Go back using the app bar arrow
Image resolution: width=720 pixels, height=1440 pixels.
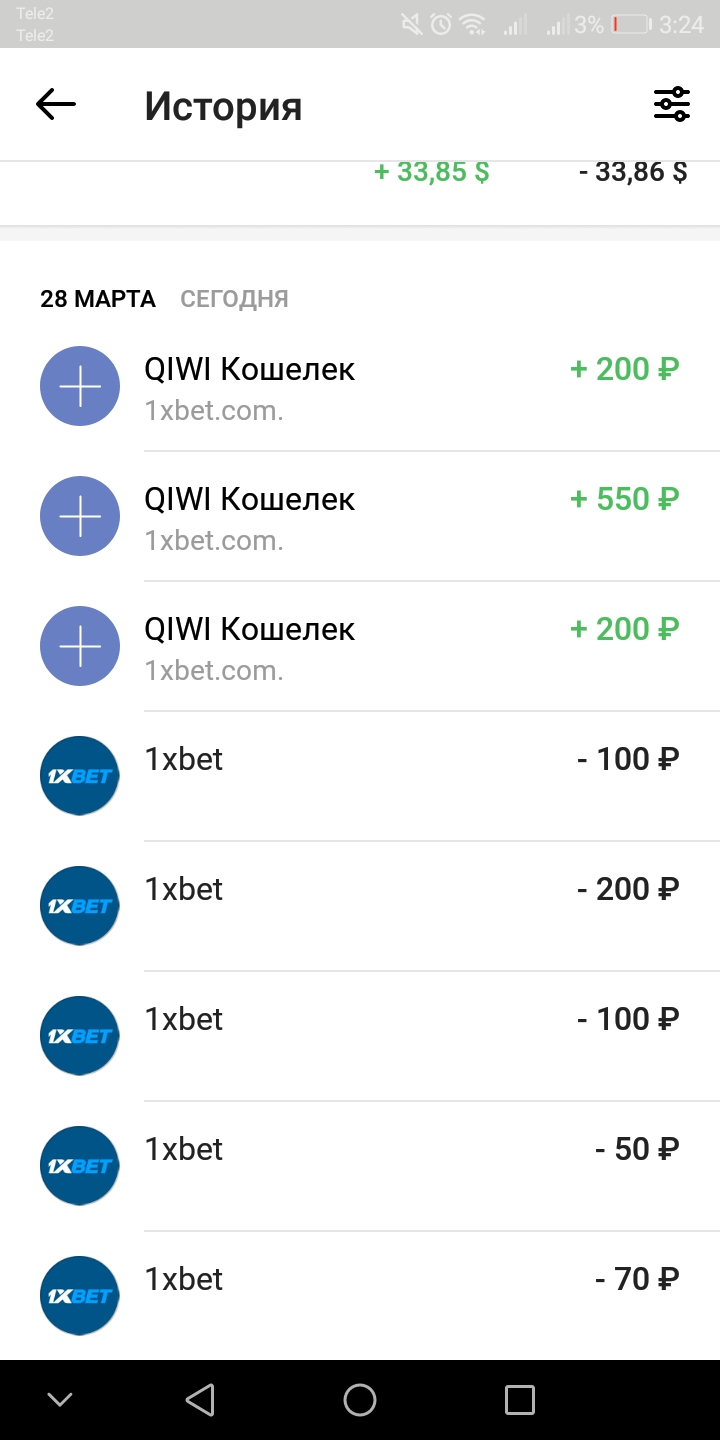coord(56,104)
